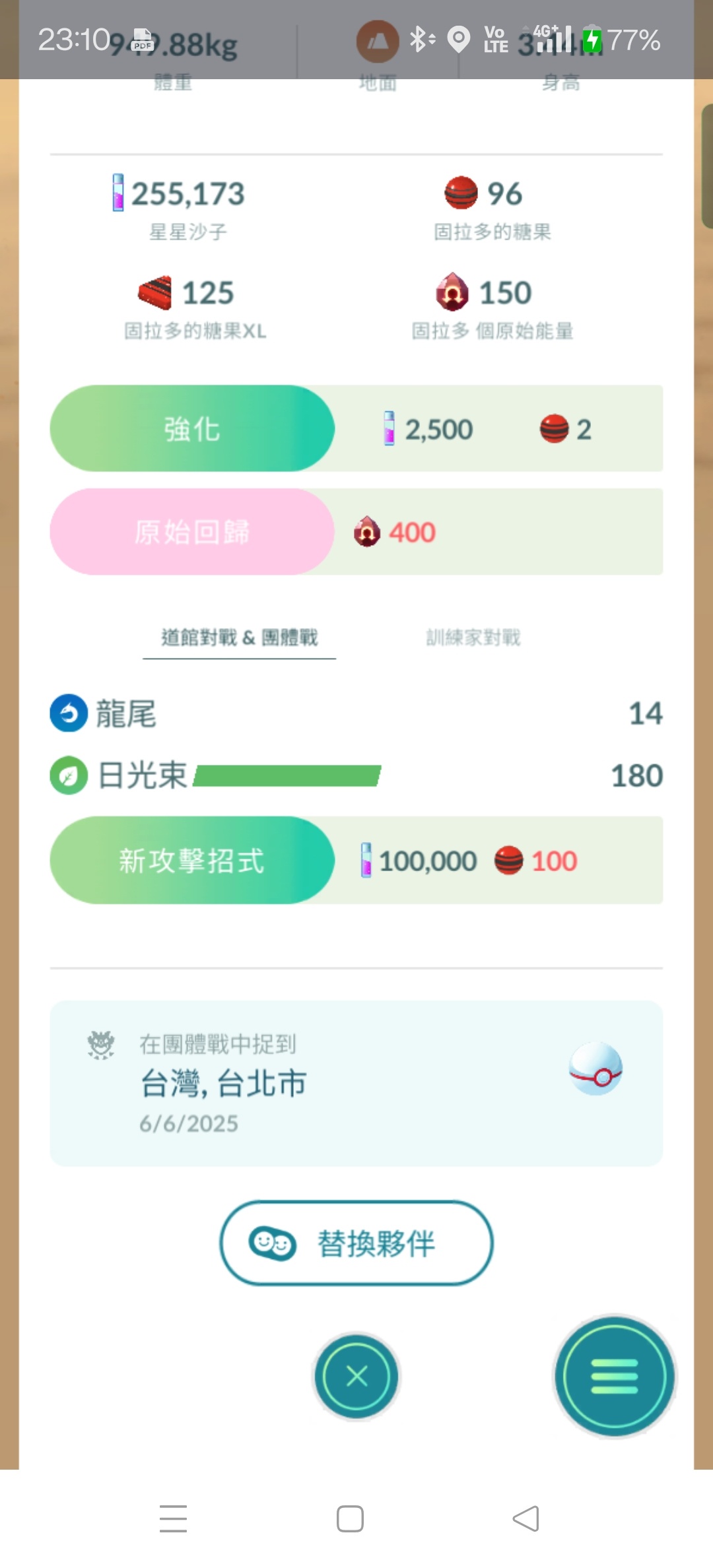Go to the system home screen
Image resolution: width=713 pixels, height=1568 pixels.
[350, 1519]
